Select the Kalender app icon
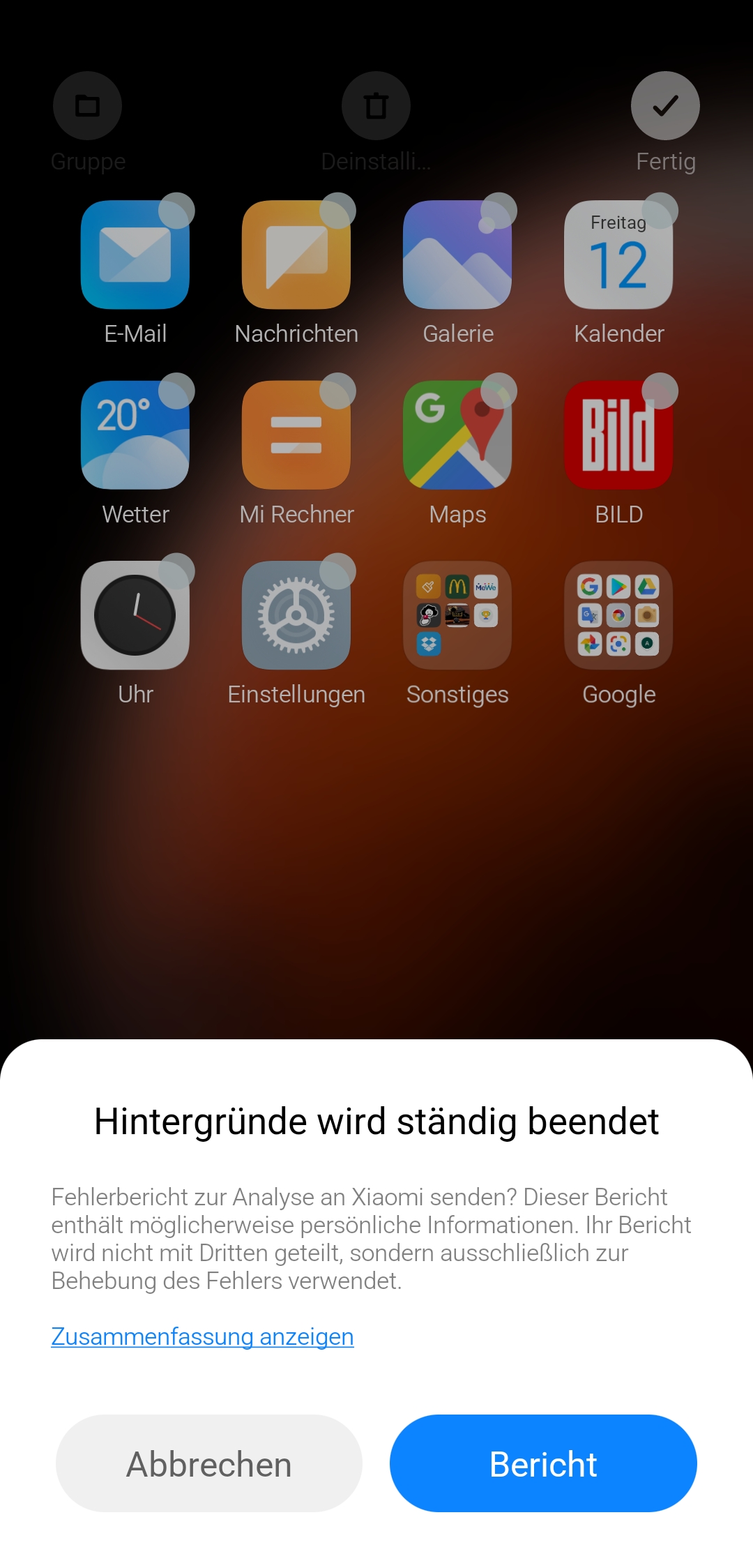Viewport: 753px width, 1568px height. [618, 255]
